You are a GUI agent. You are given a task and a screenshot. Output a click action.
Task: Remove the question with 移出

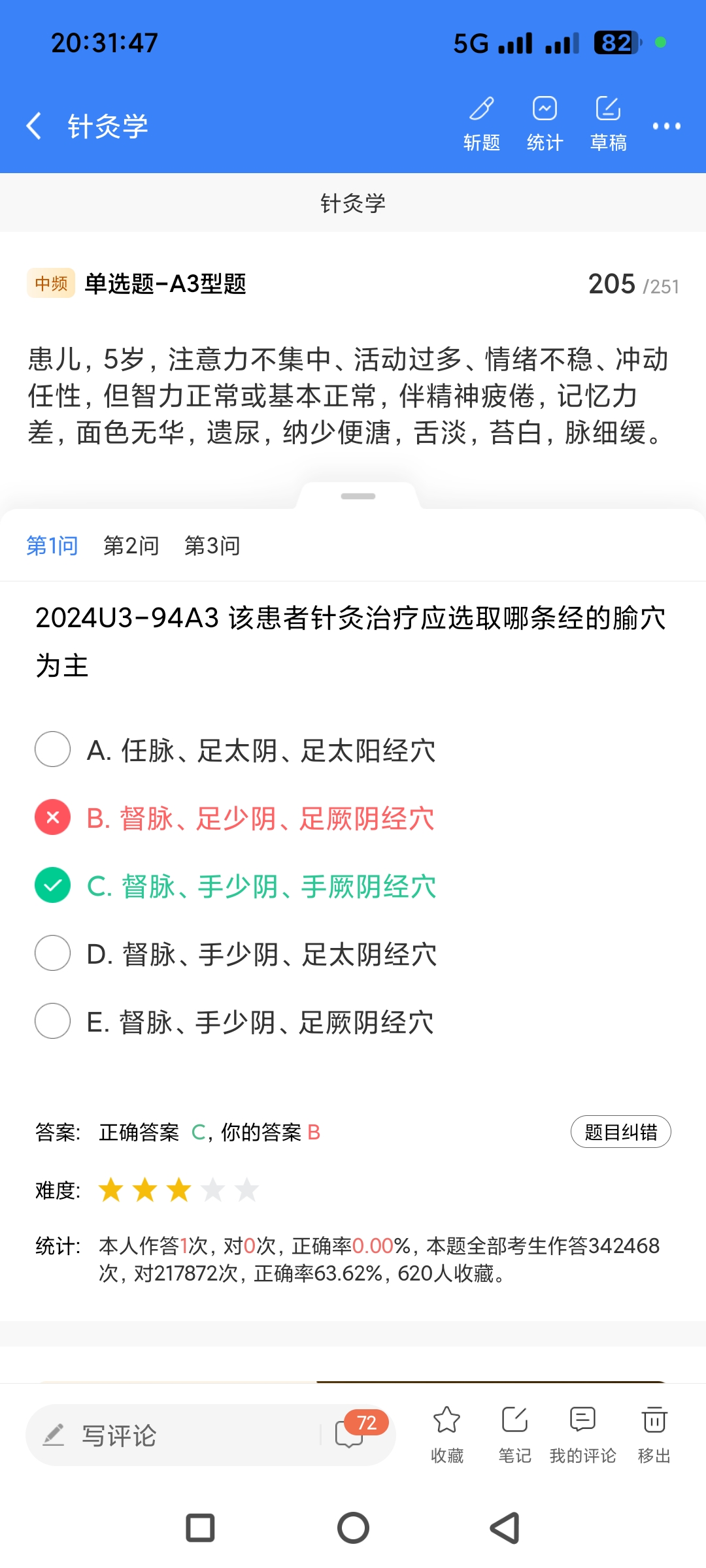coord(654,1434)
